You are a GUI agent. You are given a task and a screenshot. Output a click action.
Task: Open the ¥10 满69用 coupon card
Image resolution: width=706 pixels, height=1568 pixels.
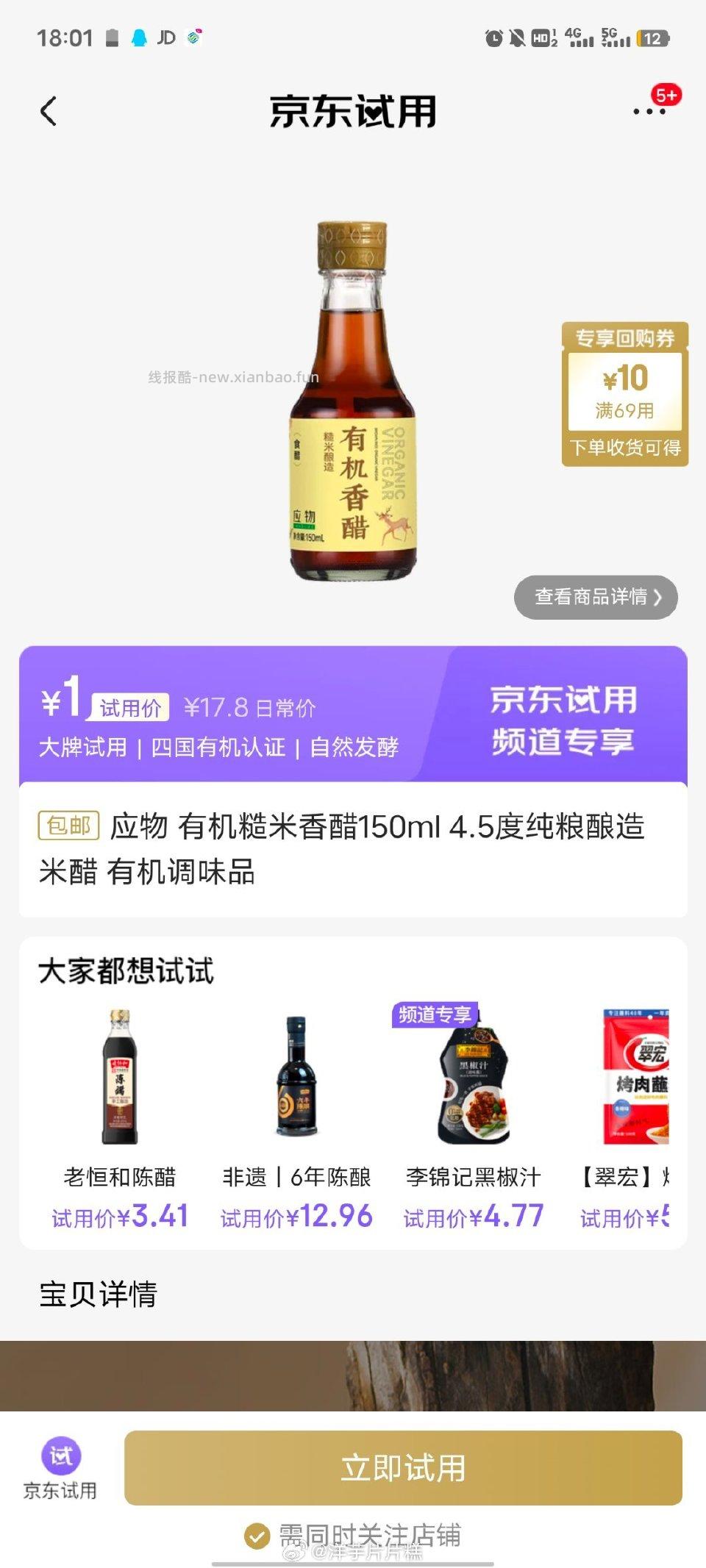624,392
